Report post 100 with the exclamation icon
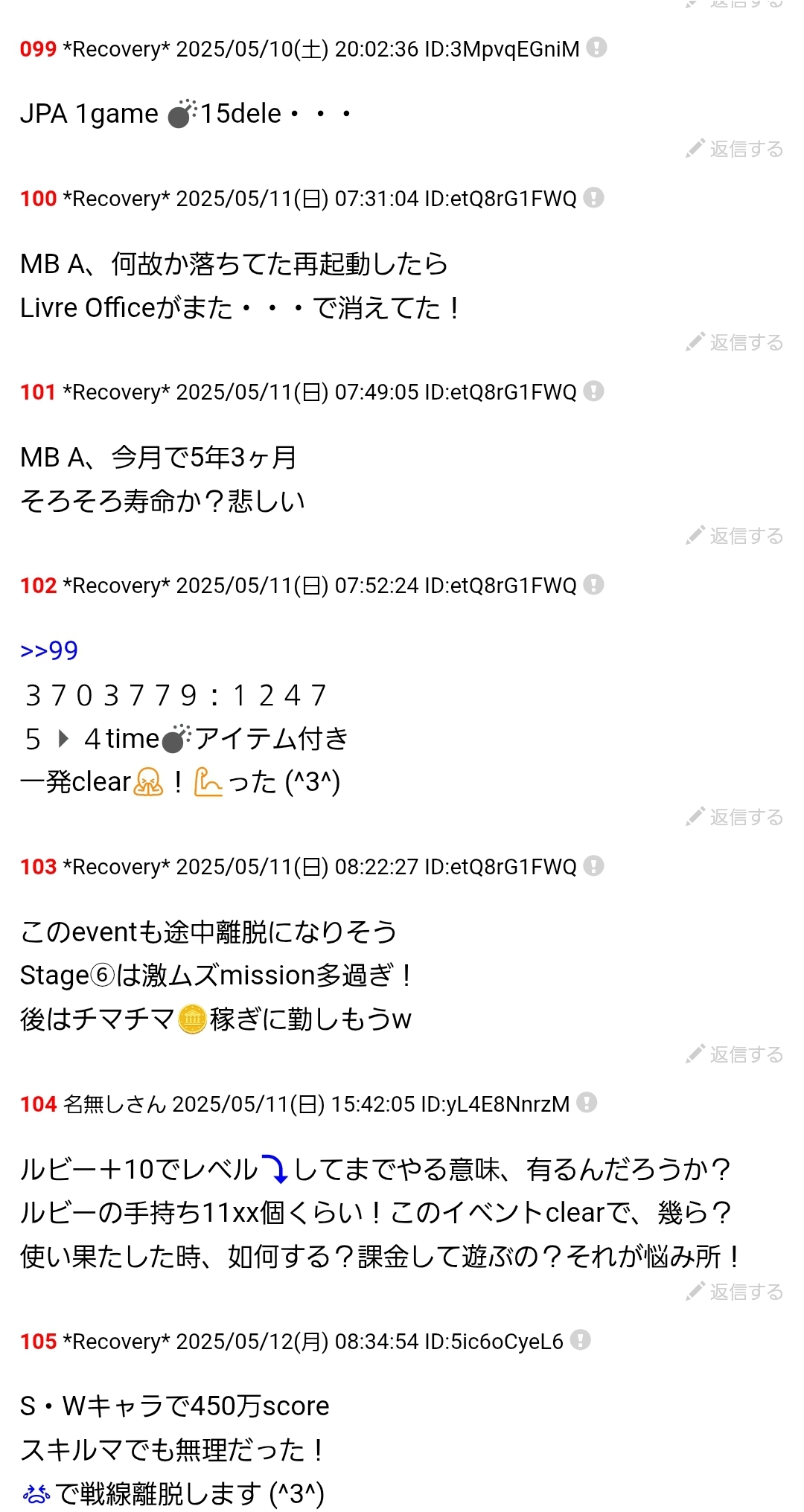Image resolution: width=804 pixels, height=1512 pixels. [x=593, y=198]
